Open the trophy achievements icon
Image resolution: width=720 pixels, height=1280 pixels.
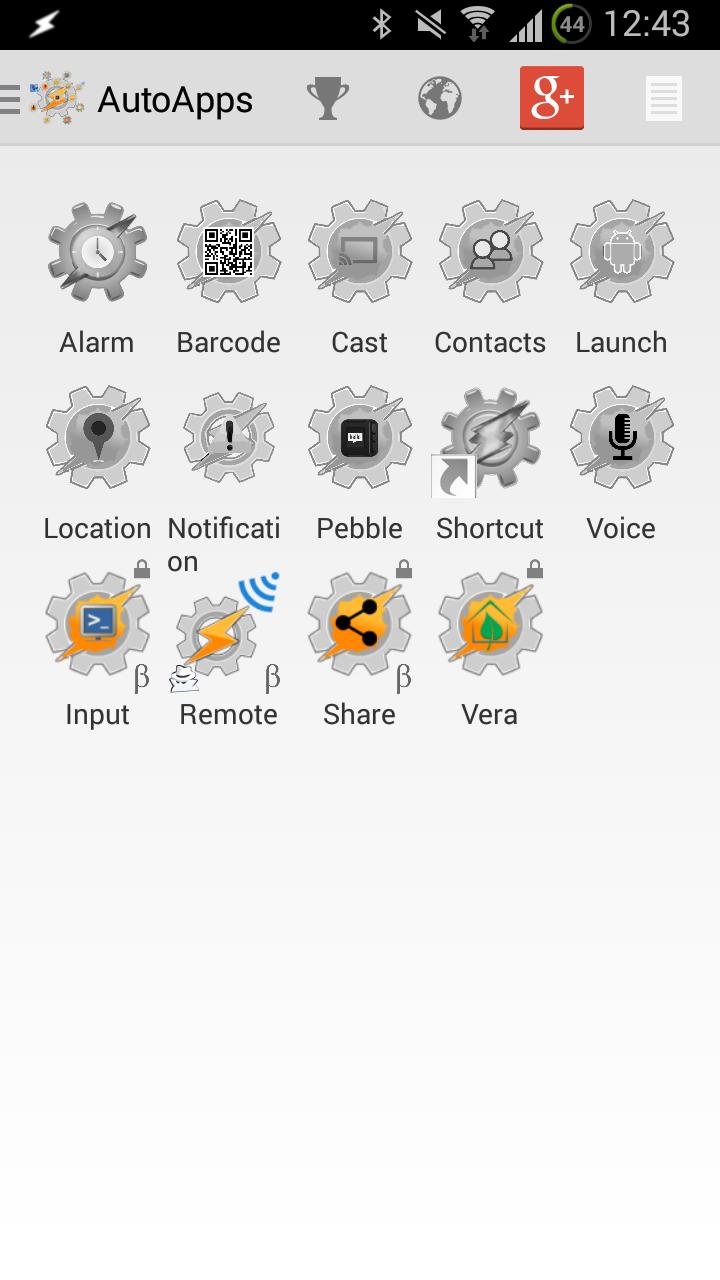click(327, 99)
